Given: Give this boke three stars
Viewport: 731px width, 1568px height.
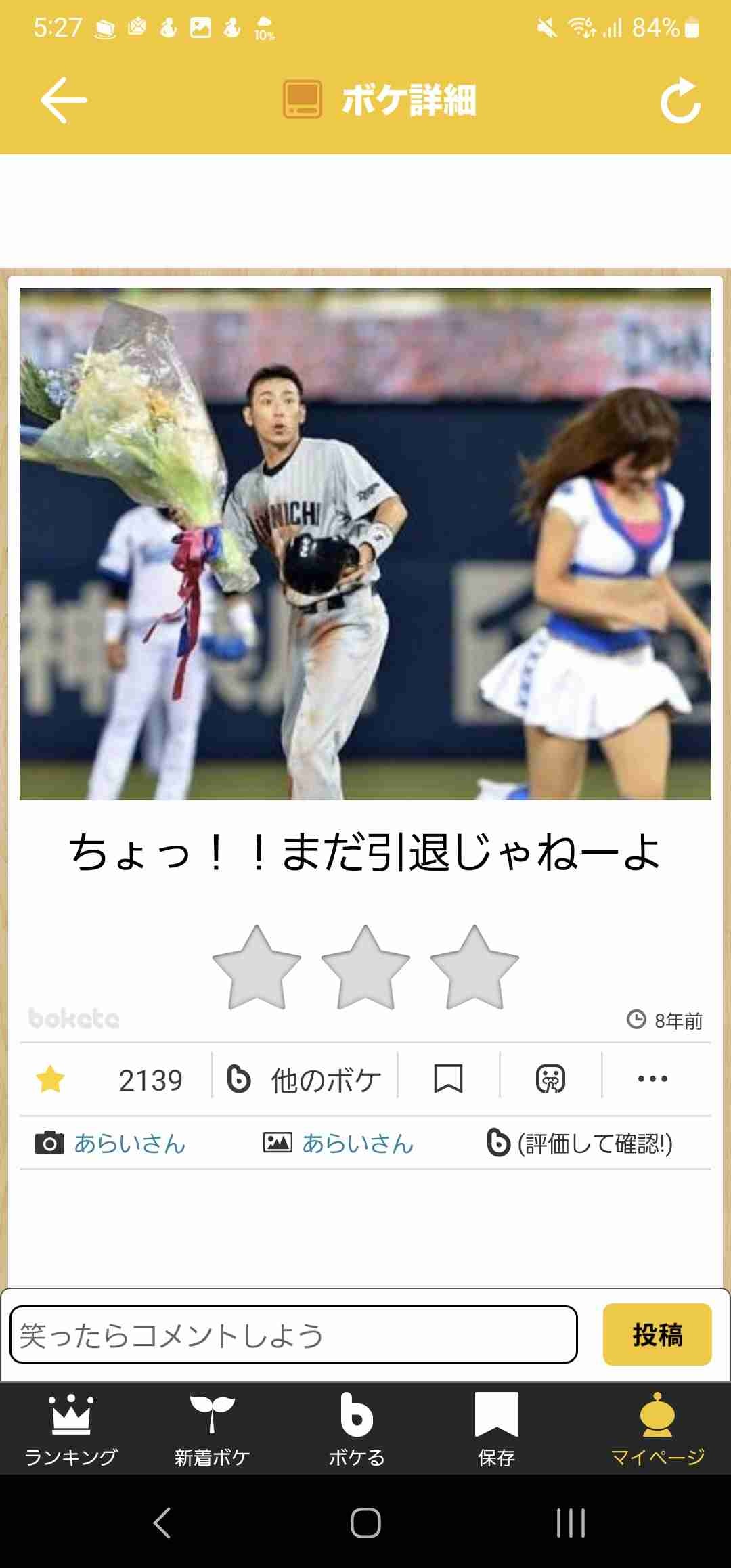Looking at the screenshot, I should coord(474,968).
